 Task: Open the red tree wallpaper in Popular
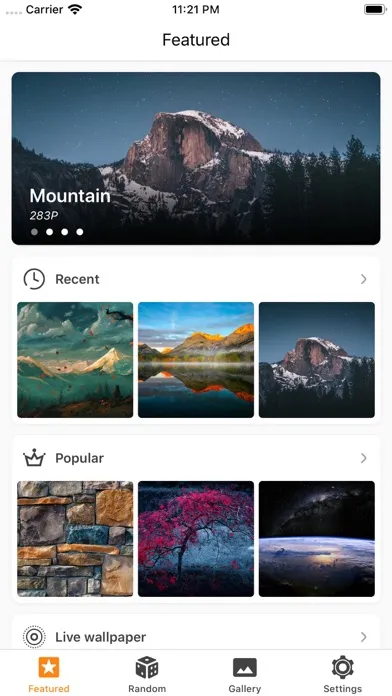196,539
